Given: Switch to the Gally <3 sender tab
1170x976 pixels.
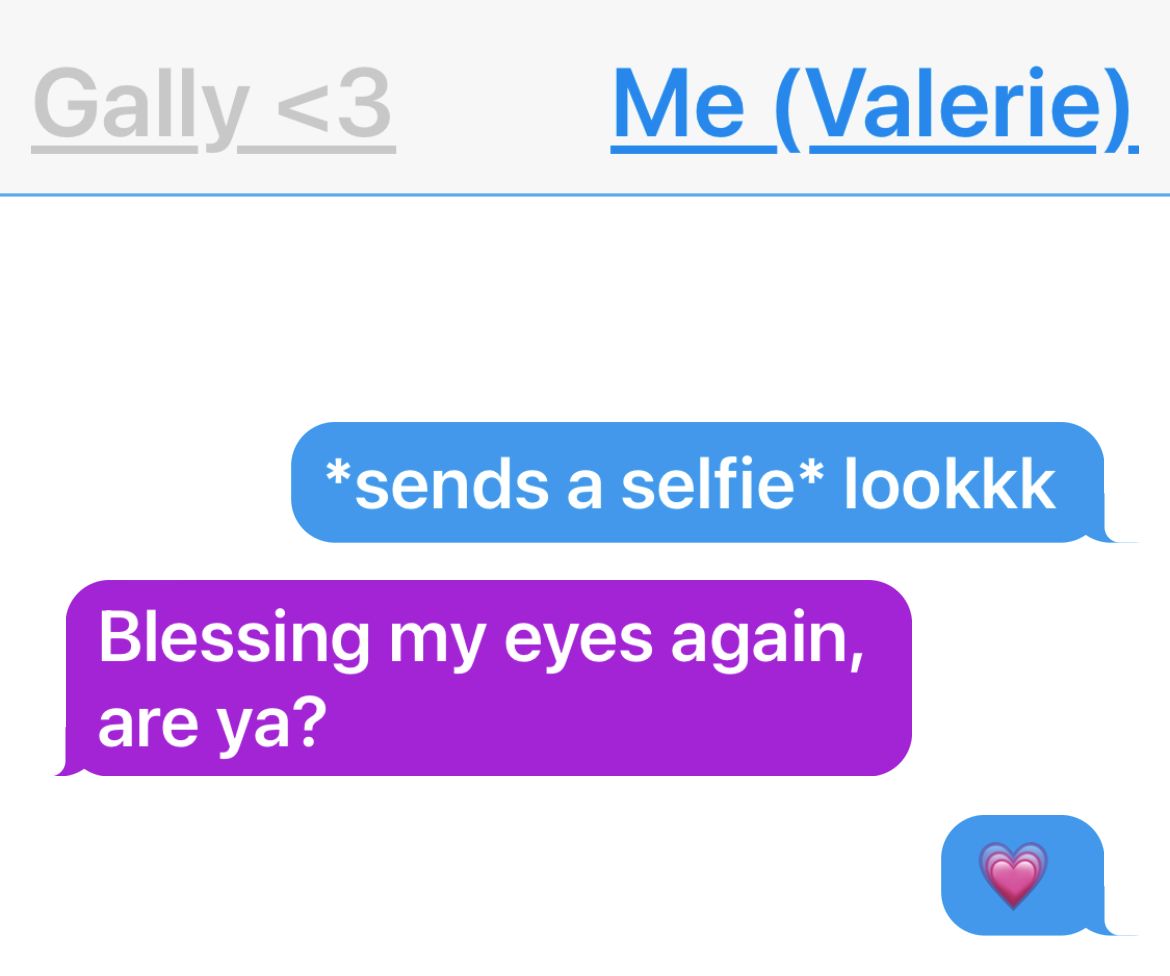Looking at the screenshot, I should click(x=212, y=106).
